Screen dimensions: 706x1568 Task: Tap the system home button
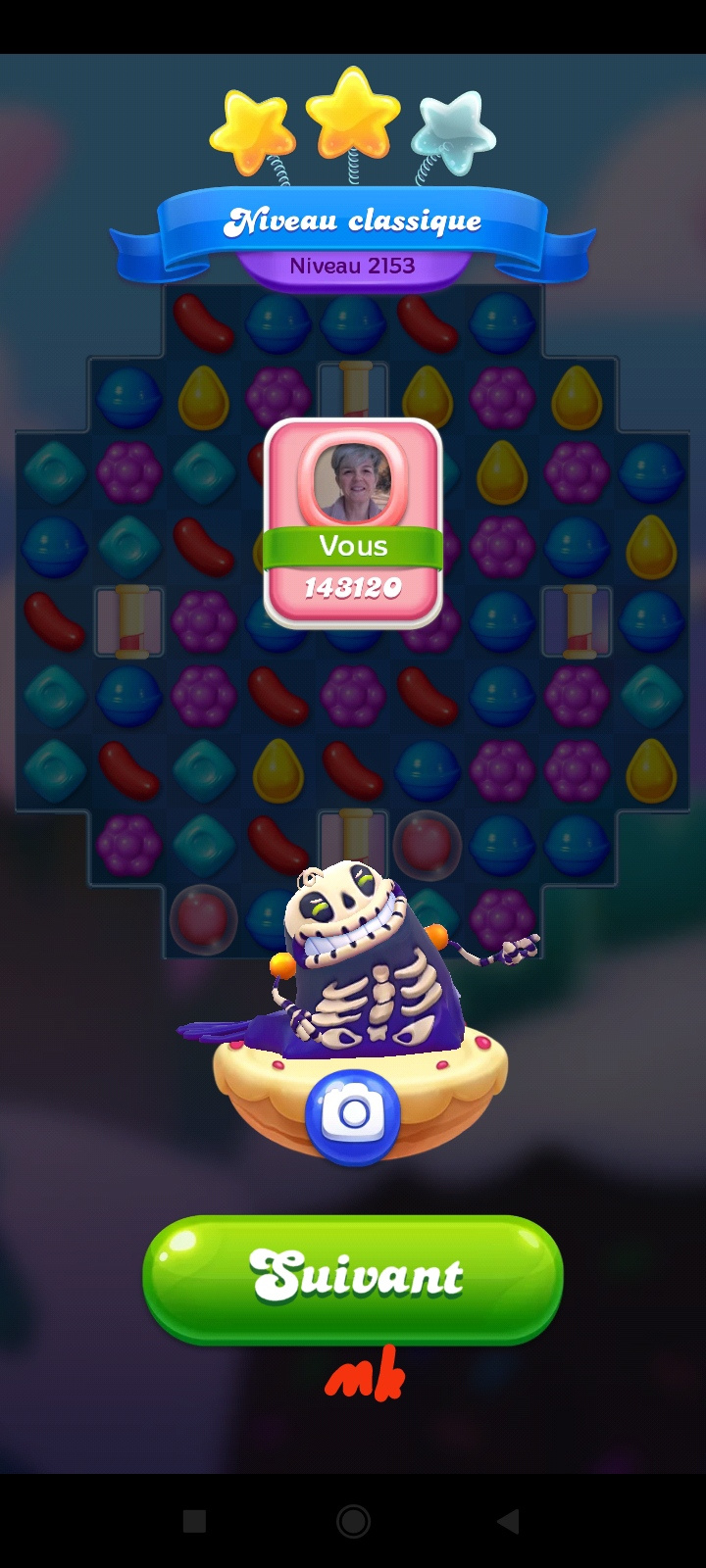[x=353, y=1521]
